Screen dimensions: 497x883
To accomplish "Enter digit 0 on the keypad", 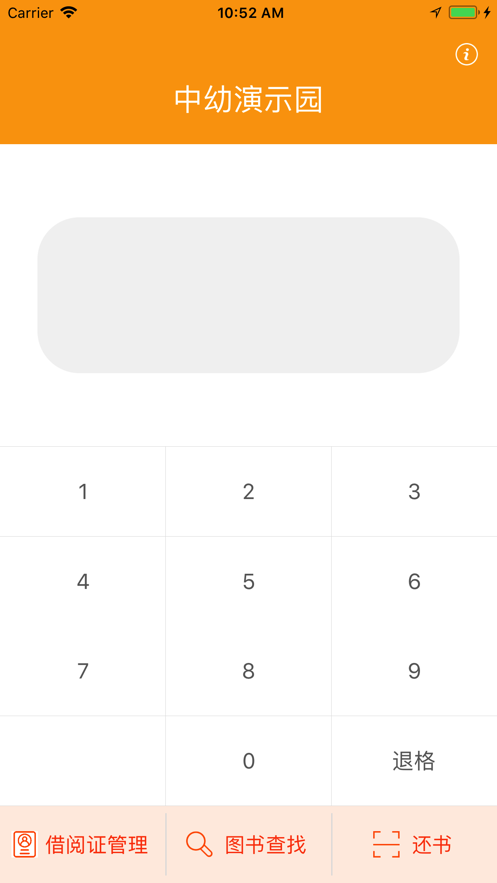I will [248, 761].
